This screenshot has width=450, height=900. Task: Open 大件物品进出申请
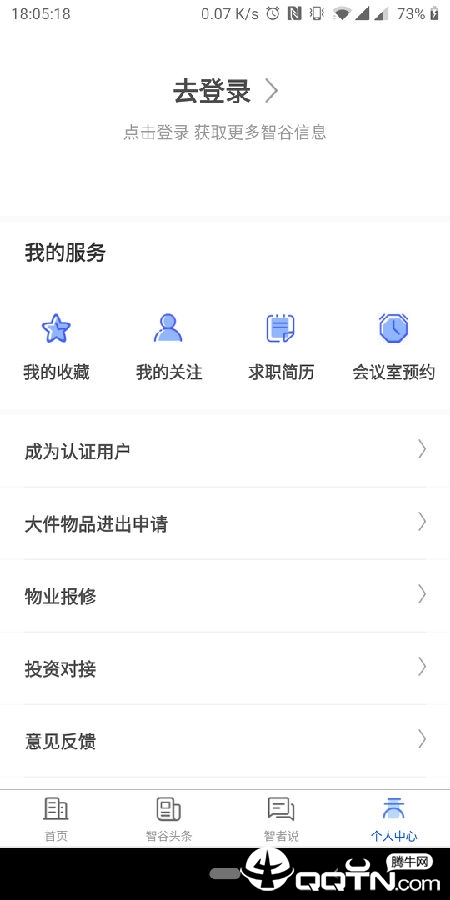pos(225,523)
